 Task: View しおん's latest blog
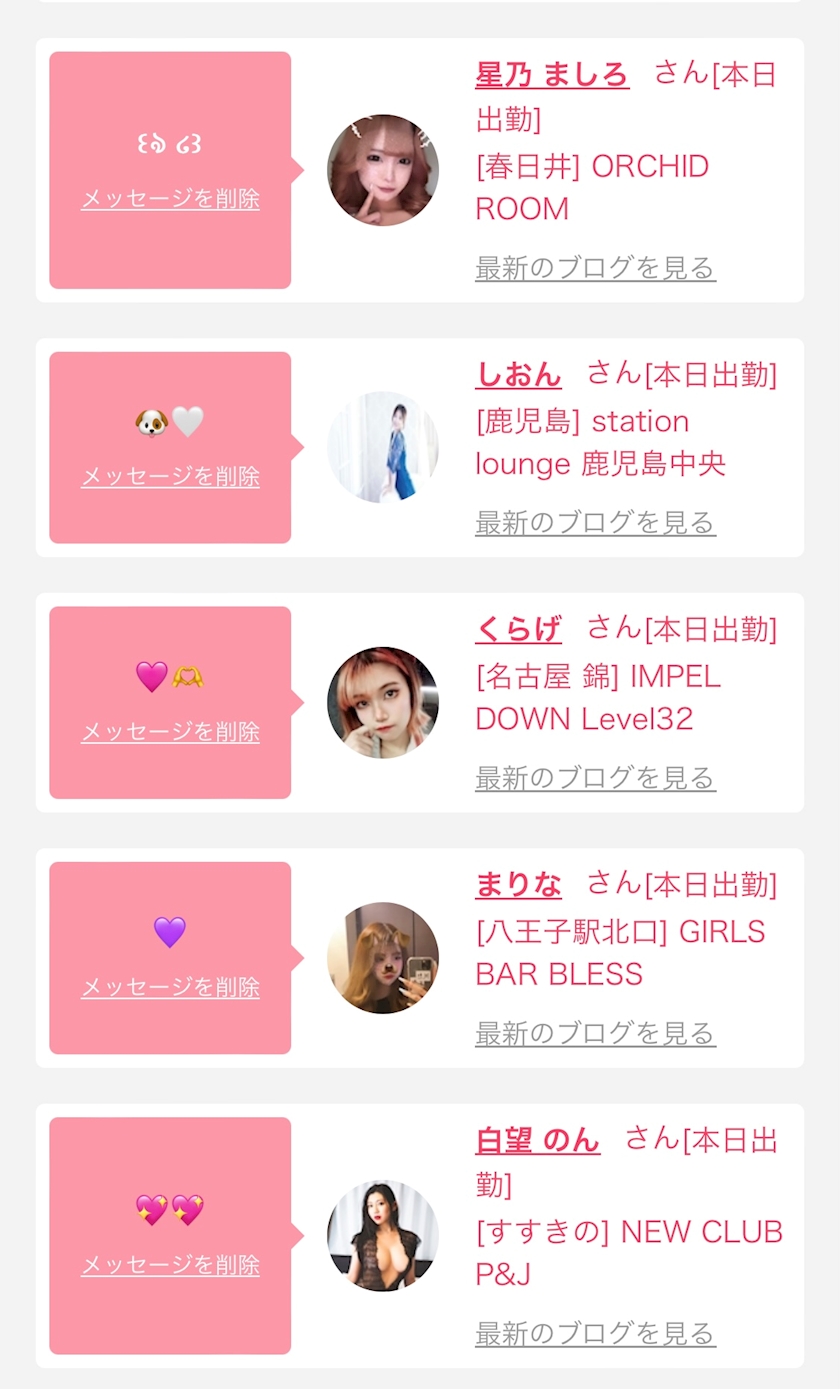tap(595, 523)
